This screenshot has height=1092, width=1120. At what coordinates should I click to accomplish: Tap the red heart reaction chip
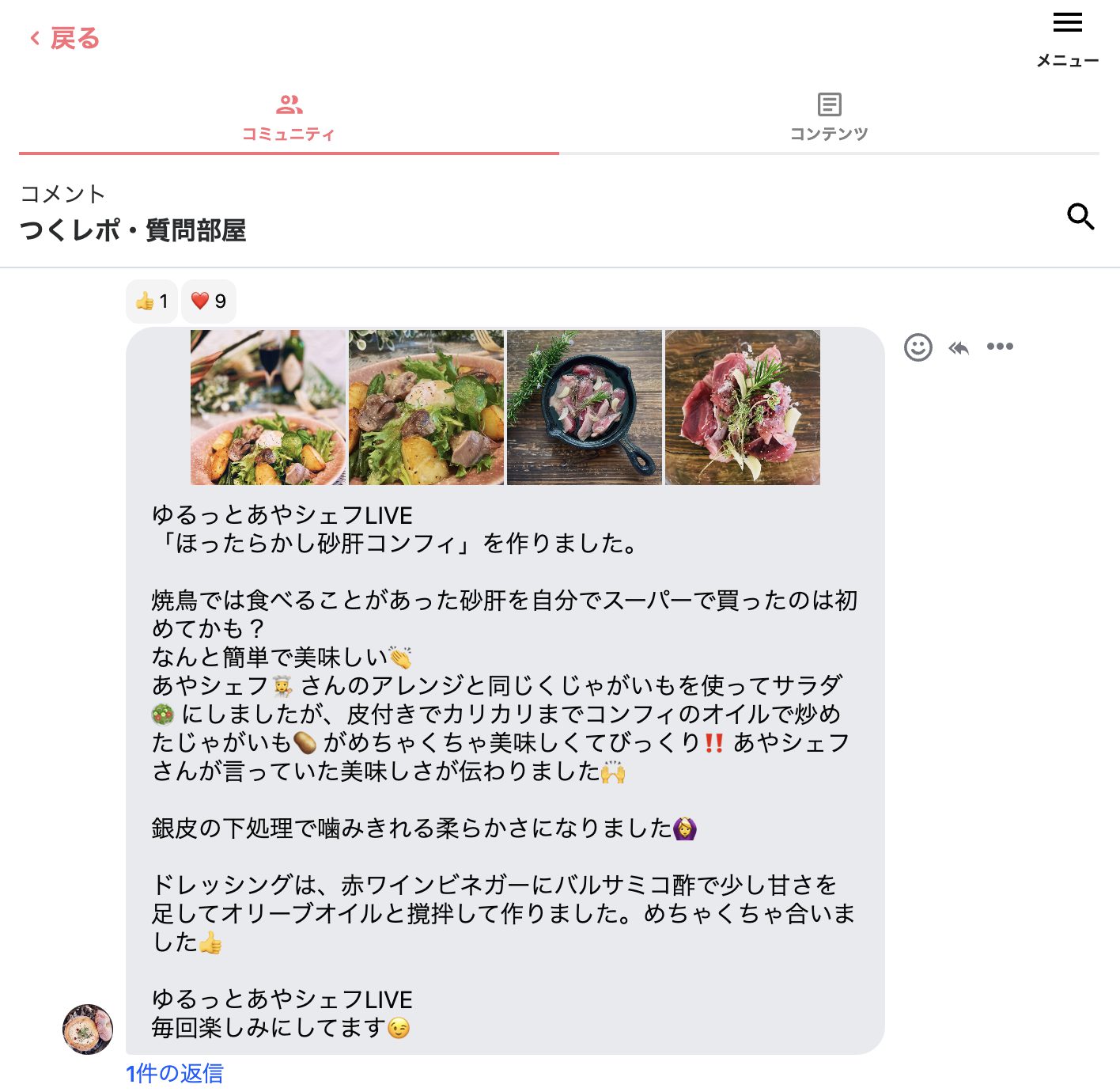point(209,301)
